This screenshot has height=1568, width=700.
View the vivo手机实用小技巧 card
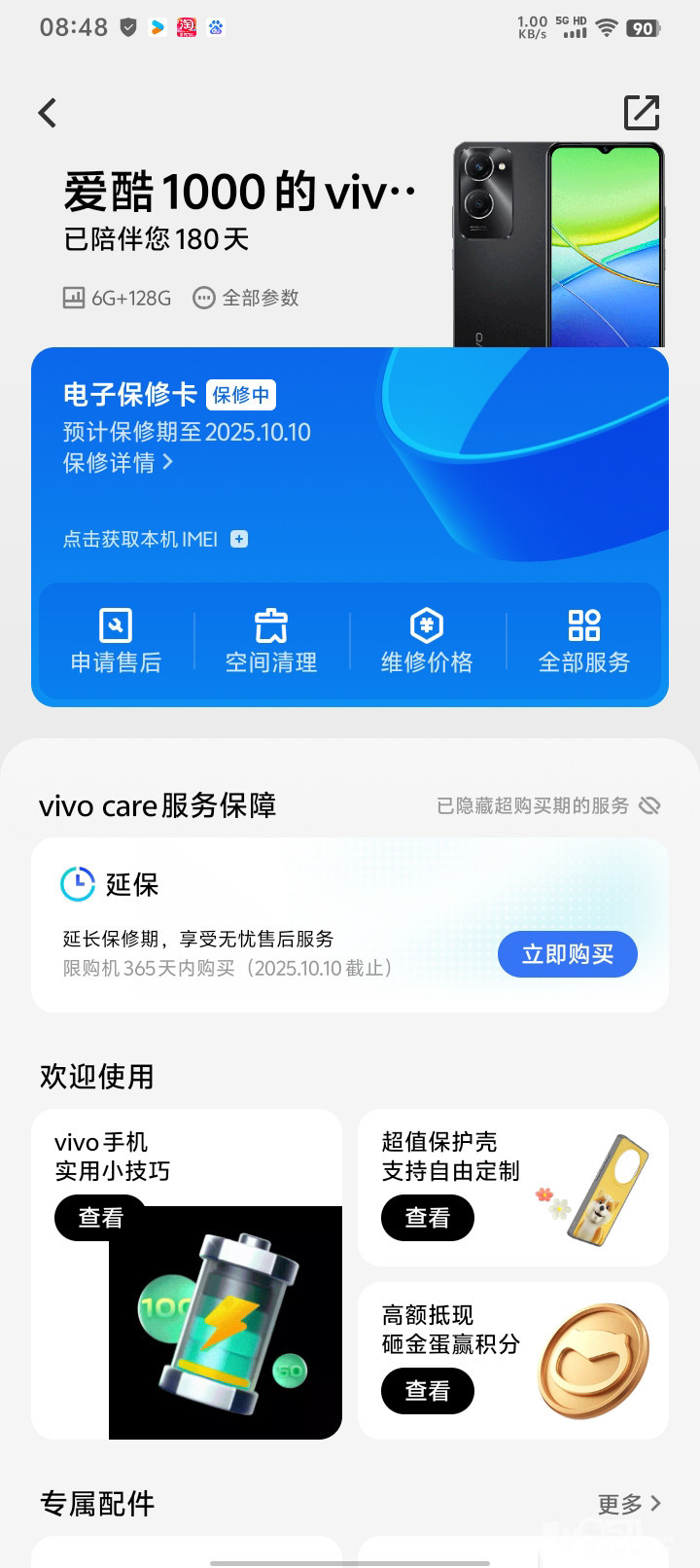pos(101,1218)
